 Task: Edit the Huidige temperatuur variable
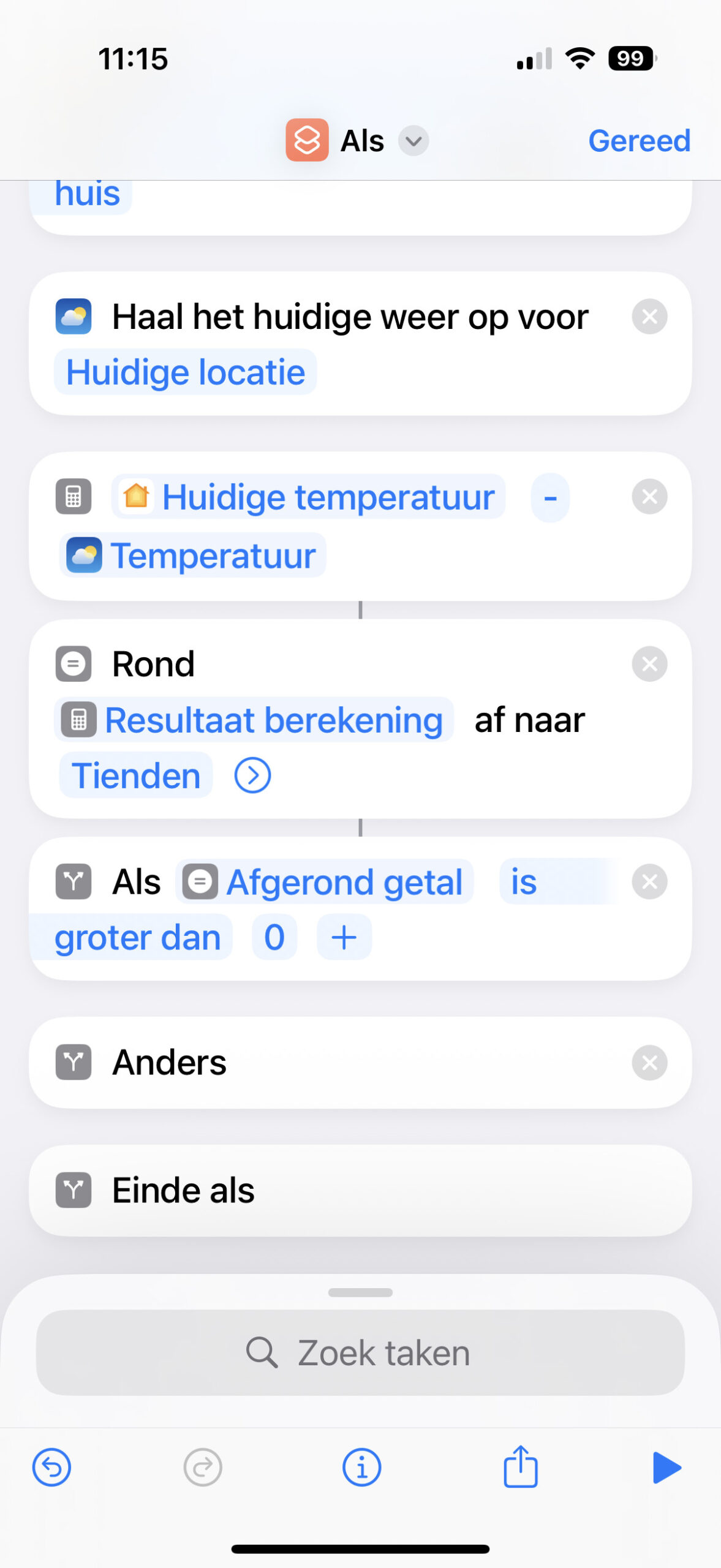(x=308, y=497)
